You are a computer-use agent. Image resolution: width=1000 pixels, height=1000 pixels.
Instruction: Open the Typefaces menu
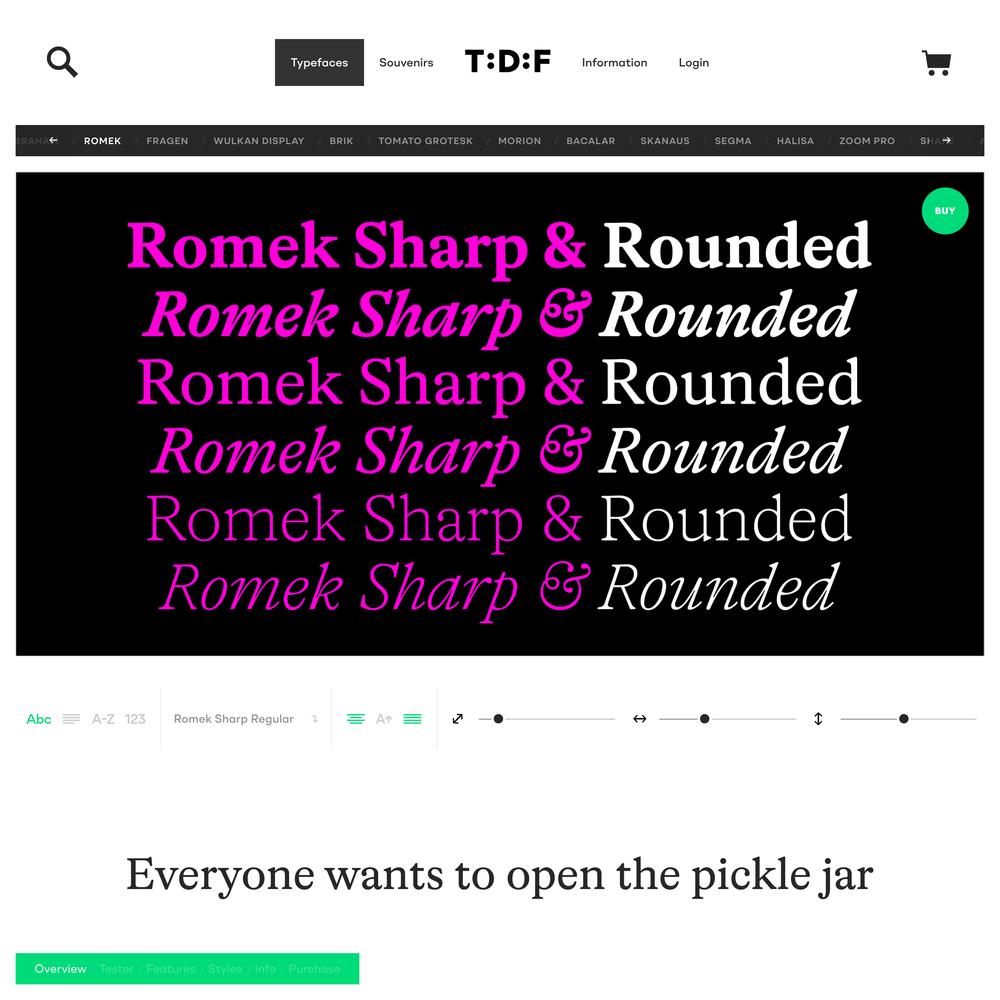319,62
